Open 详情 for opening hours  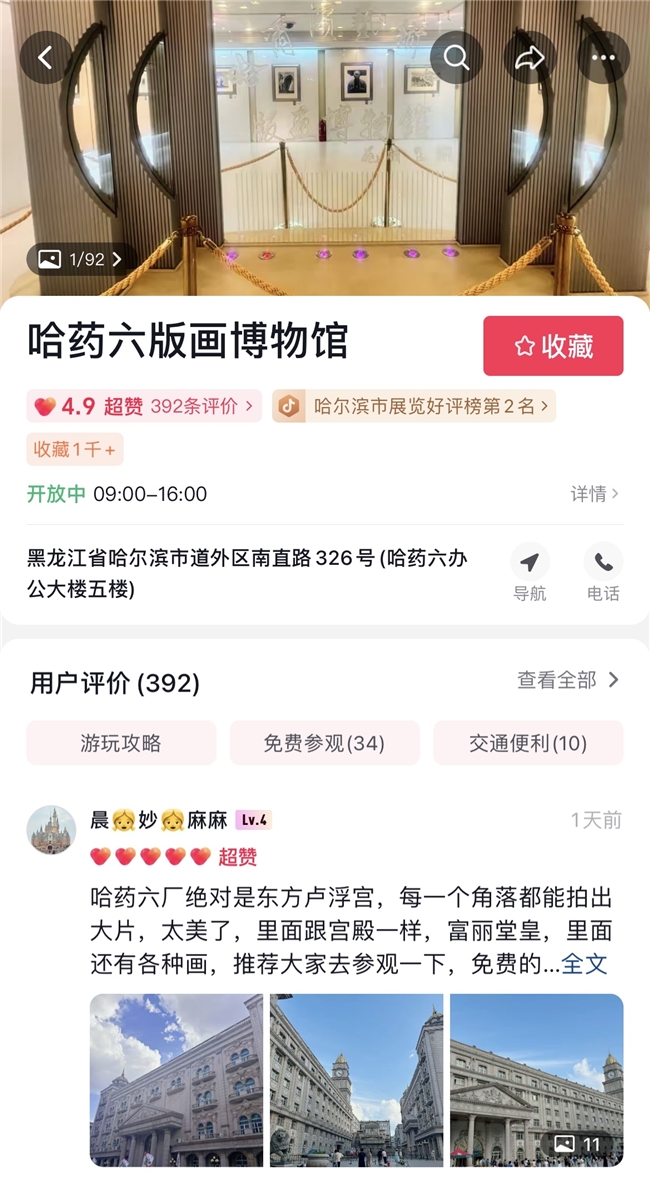point(595,494)
